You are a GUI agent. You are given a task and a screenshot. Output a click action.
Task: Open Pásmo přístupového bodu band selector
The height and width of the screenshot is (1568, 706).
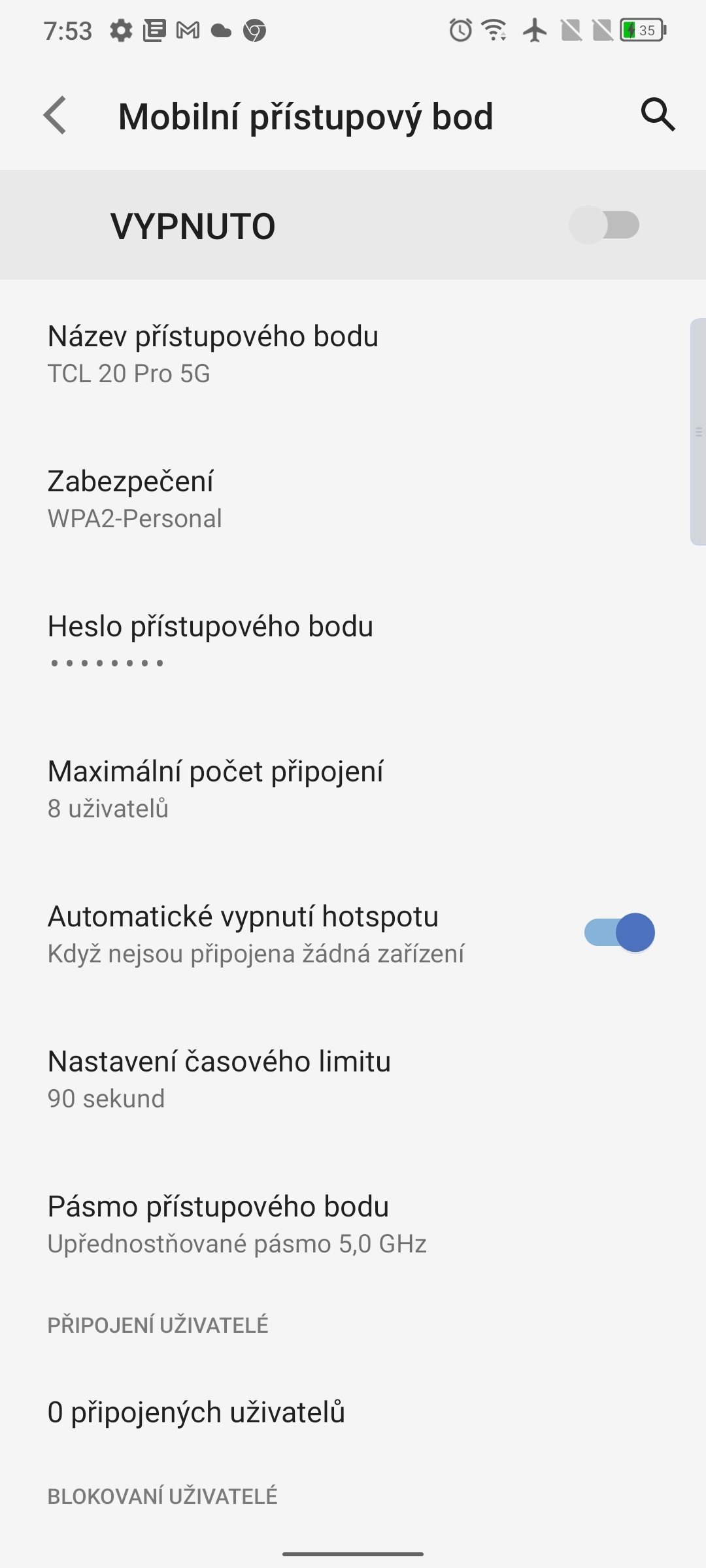point(353,1222)
